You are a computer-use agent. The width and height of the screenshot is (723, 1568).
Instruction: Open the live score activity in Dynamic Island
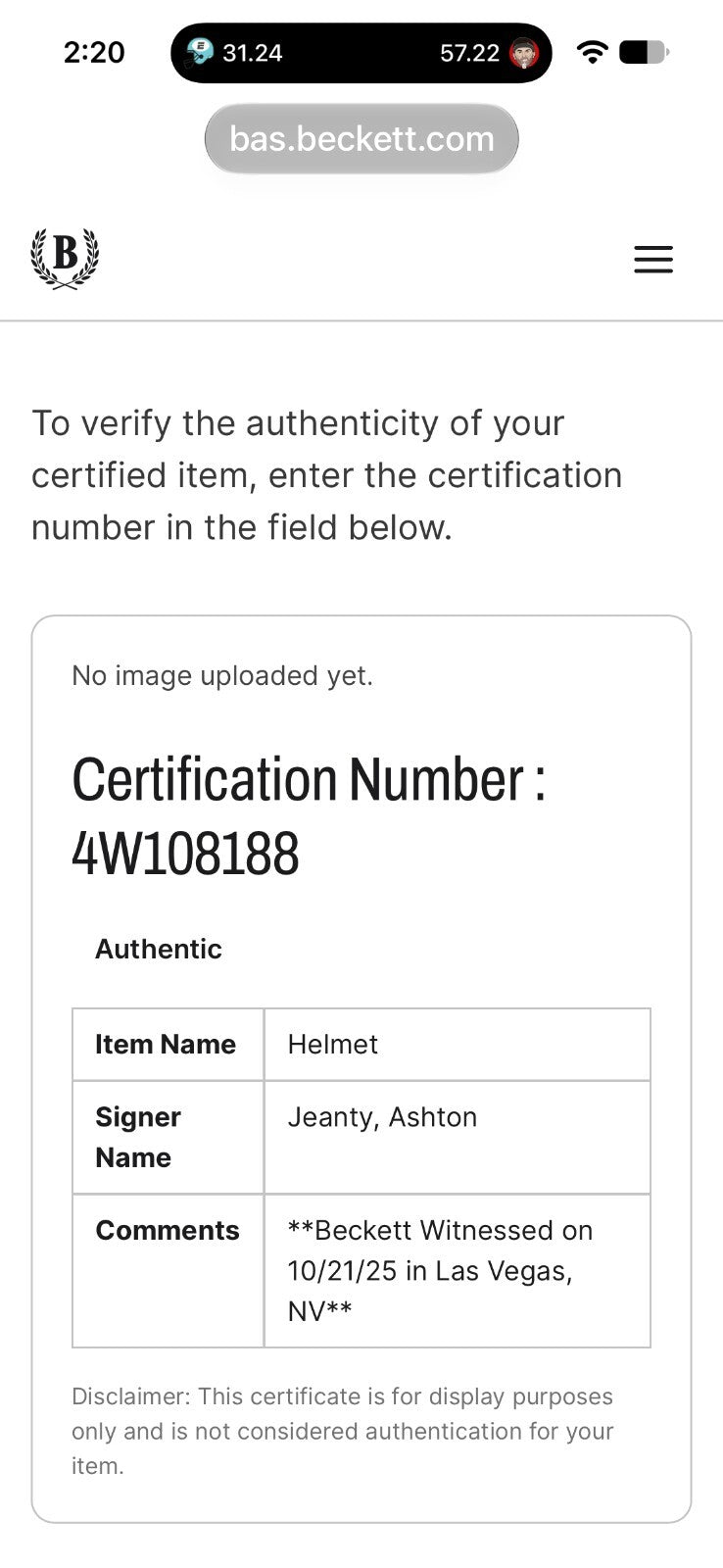361,53
